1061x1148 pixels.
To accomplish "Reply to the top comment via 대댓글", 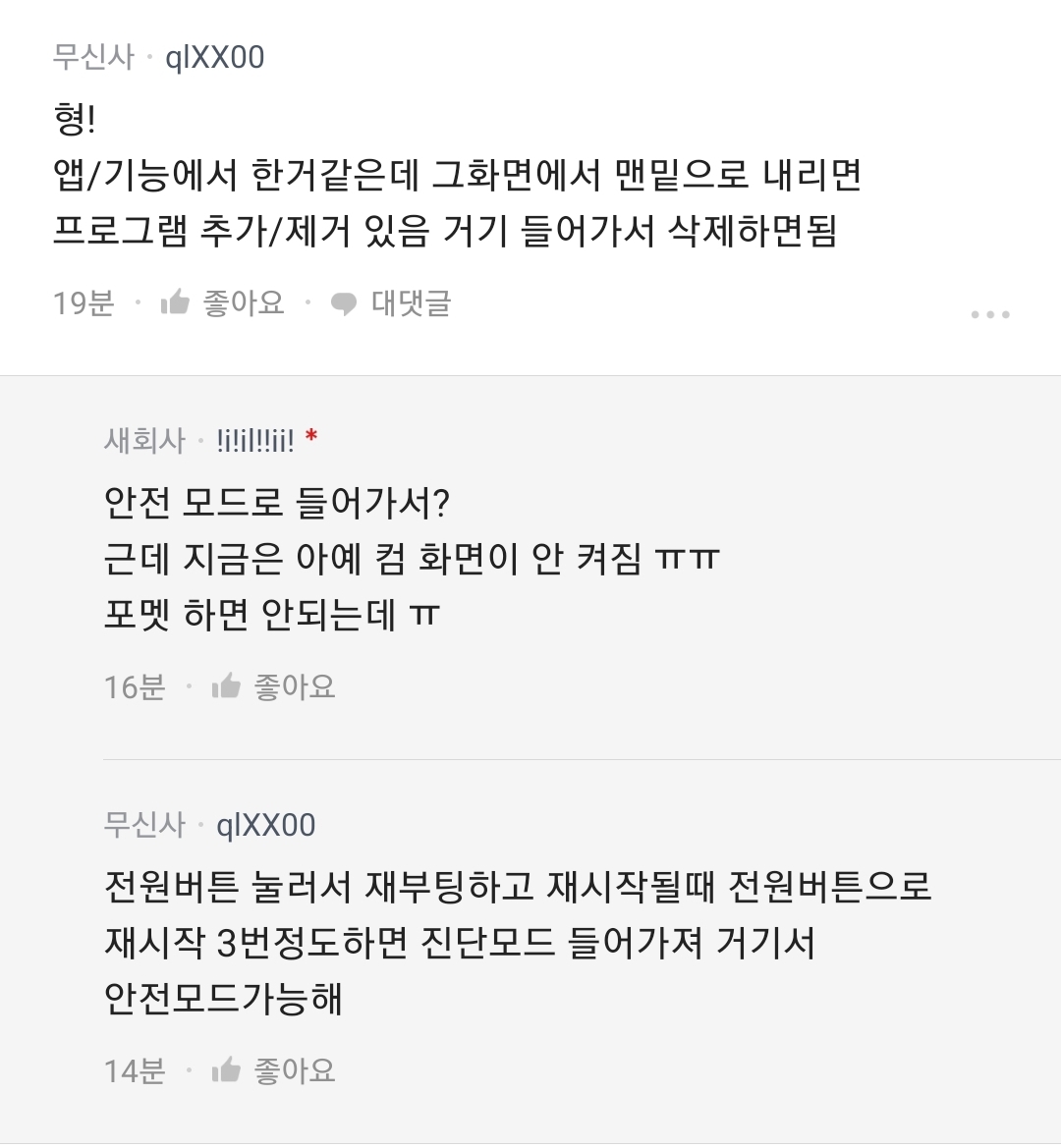I will [x=391, y=303].
